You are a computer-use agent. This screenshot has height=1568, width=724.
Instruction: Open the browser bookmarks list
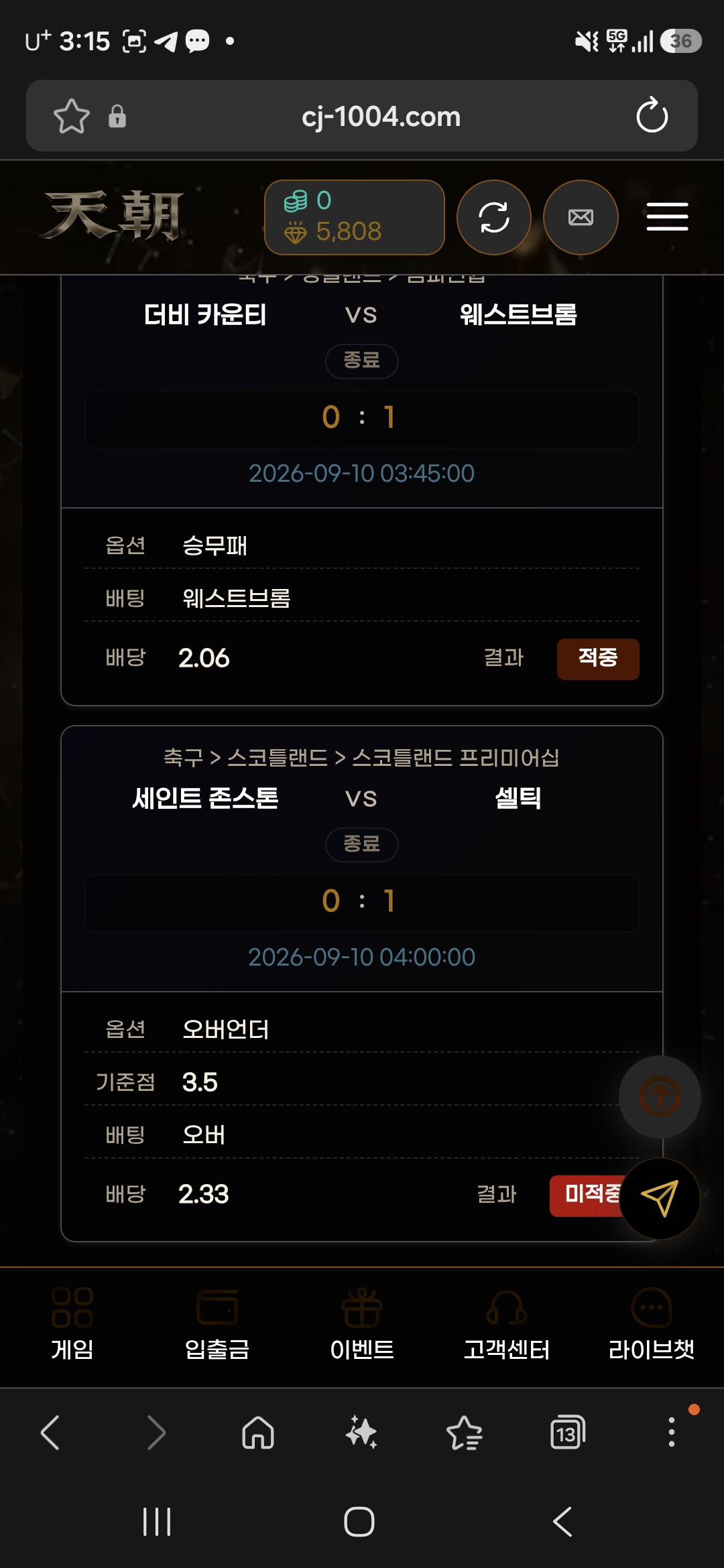coord(464,1433)
